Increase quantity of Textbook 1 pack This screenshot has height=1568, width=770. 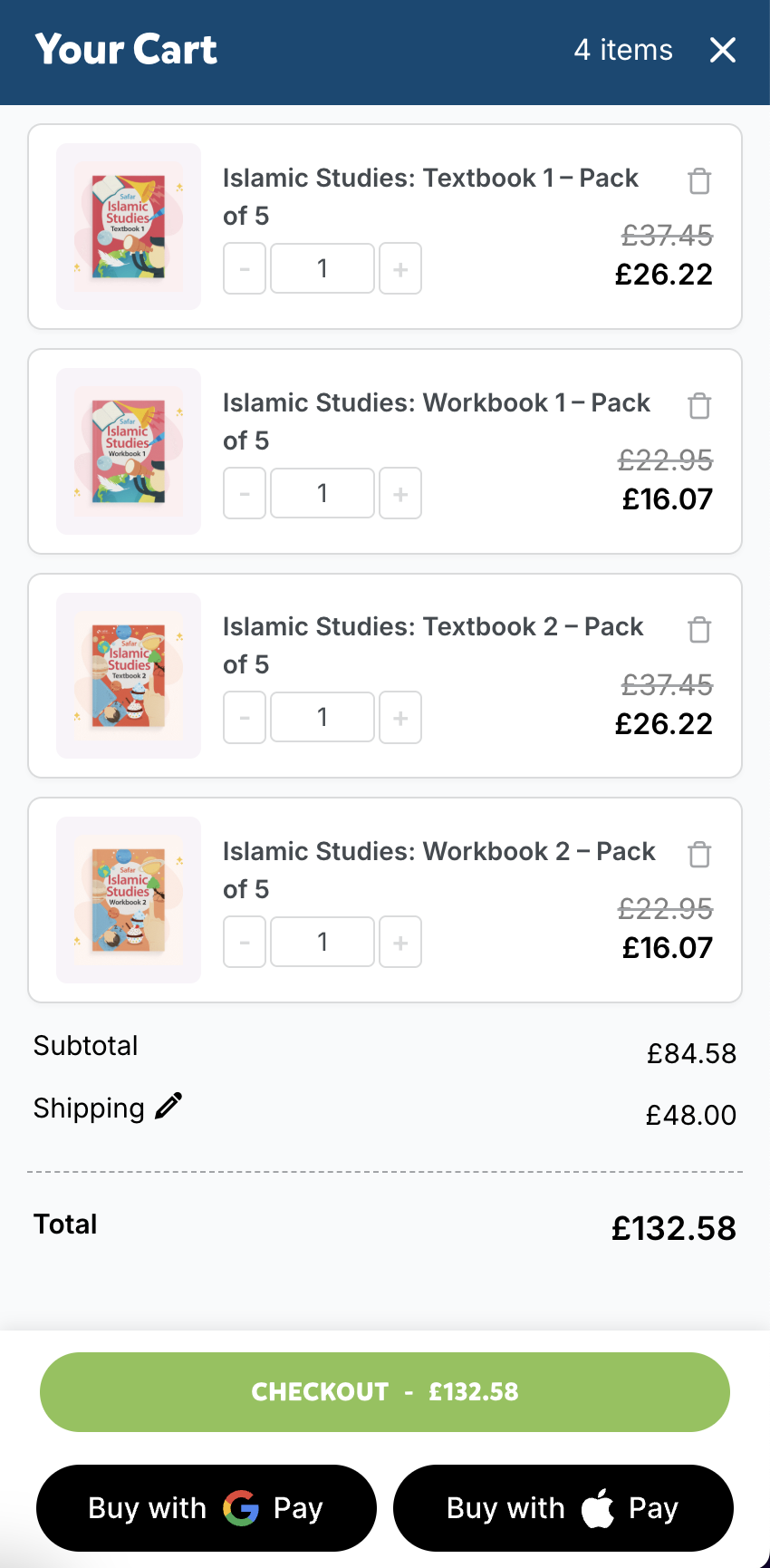[x=400, y=269]
